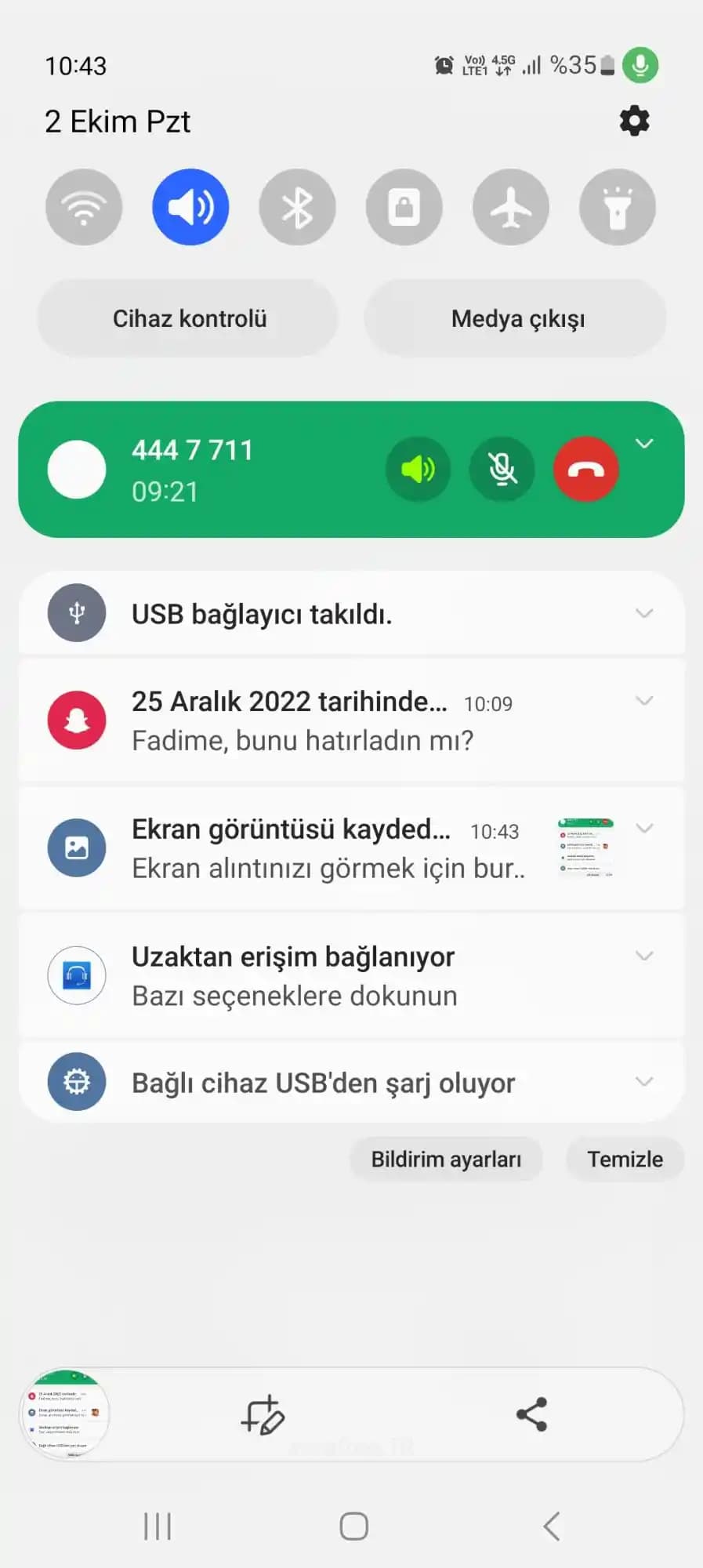Tap the microphone icon in the status bar
703x1568 pixels.
click(x=640, y=64)
